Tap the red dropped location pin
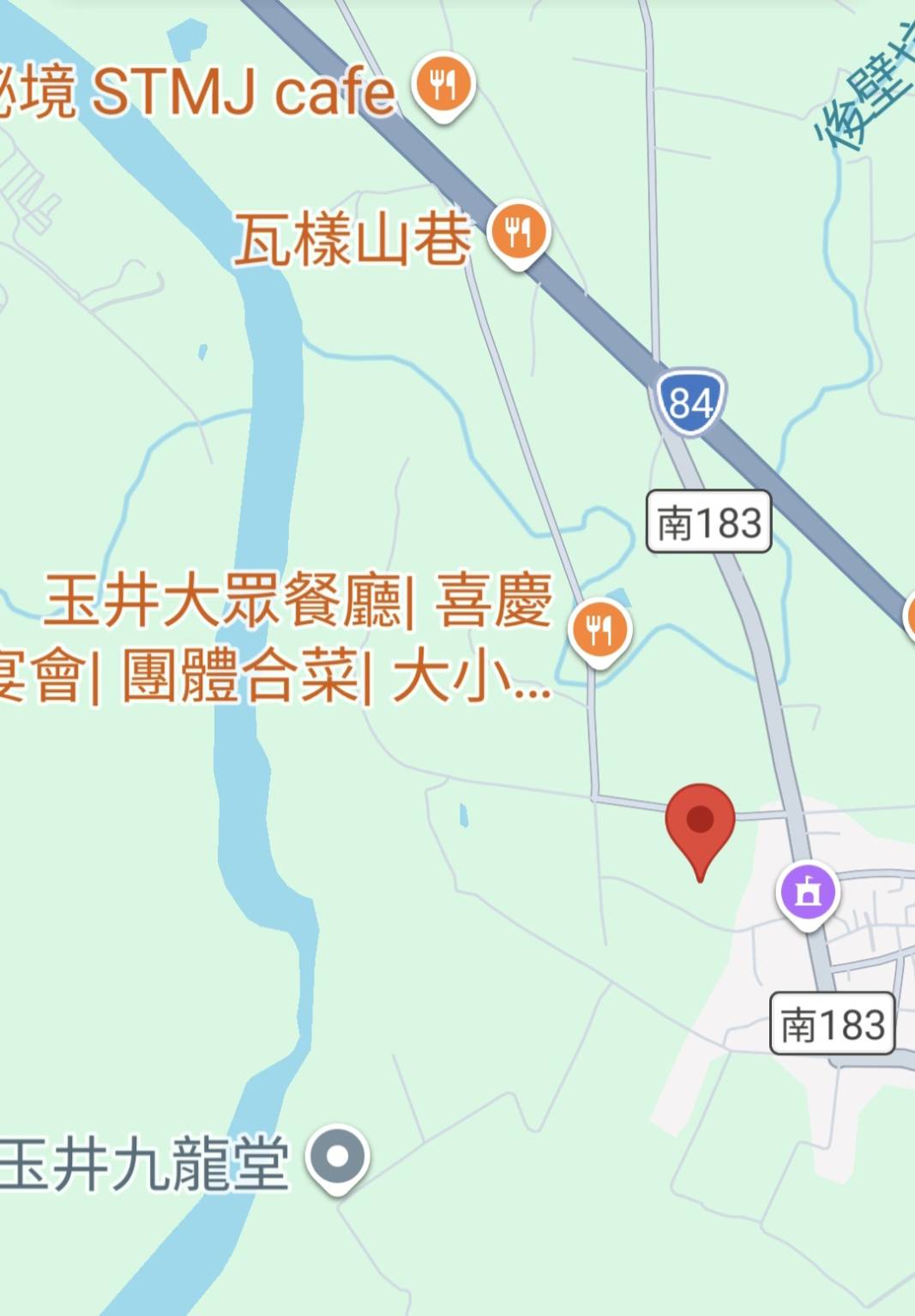 [700, 821]
